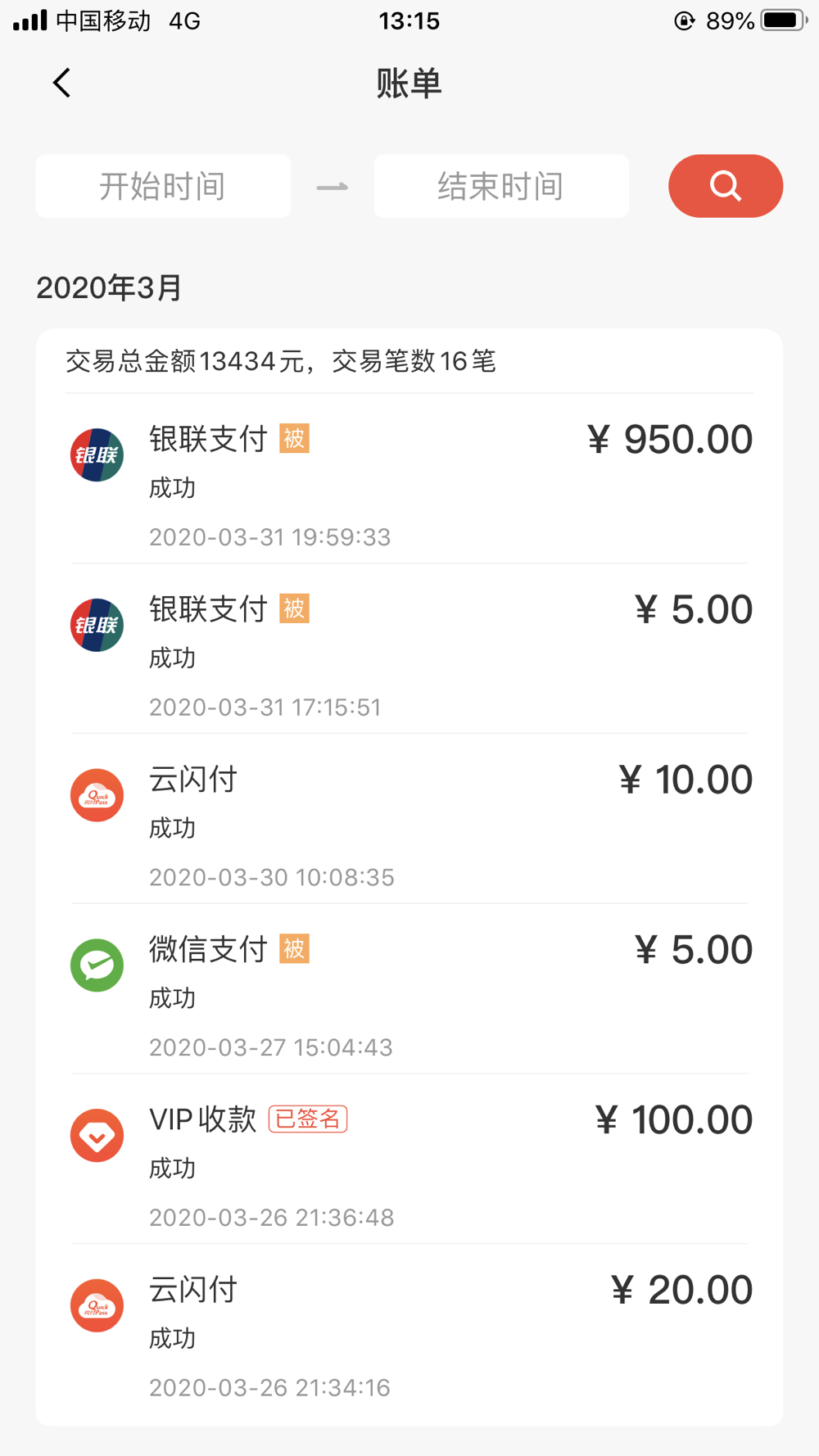
Task: Go back from the 账单 page
Action: coord(61,83)
